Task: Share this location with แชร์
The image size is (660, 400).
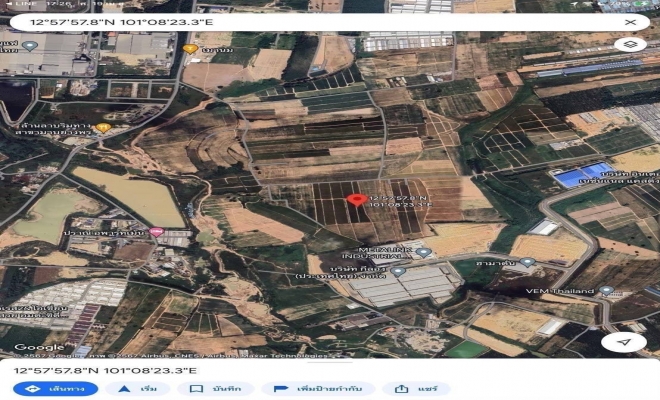Action: point(416,388)
